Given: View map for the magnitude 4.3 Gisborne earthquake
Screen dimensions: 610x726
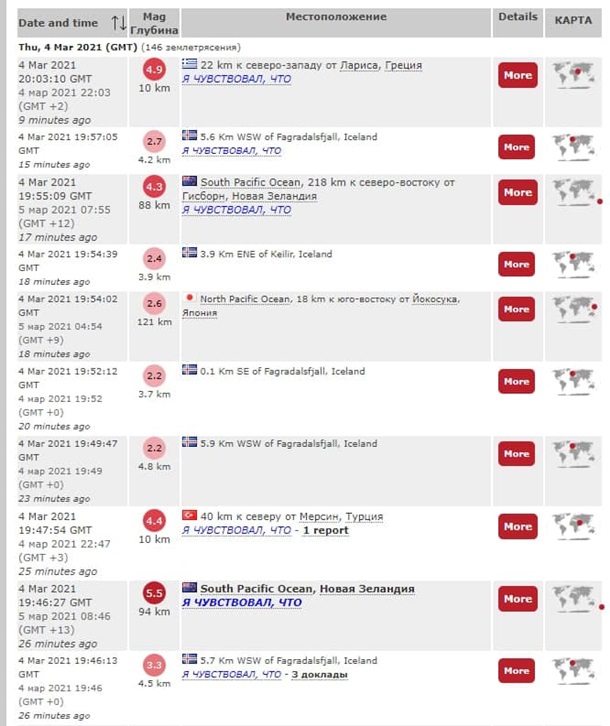Looking at the screenshot, I should tap(573, 192).
